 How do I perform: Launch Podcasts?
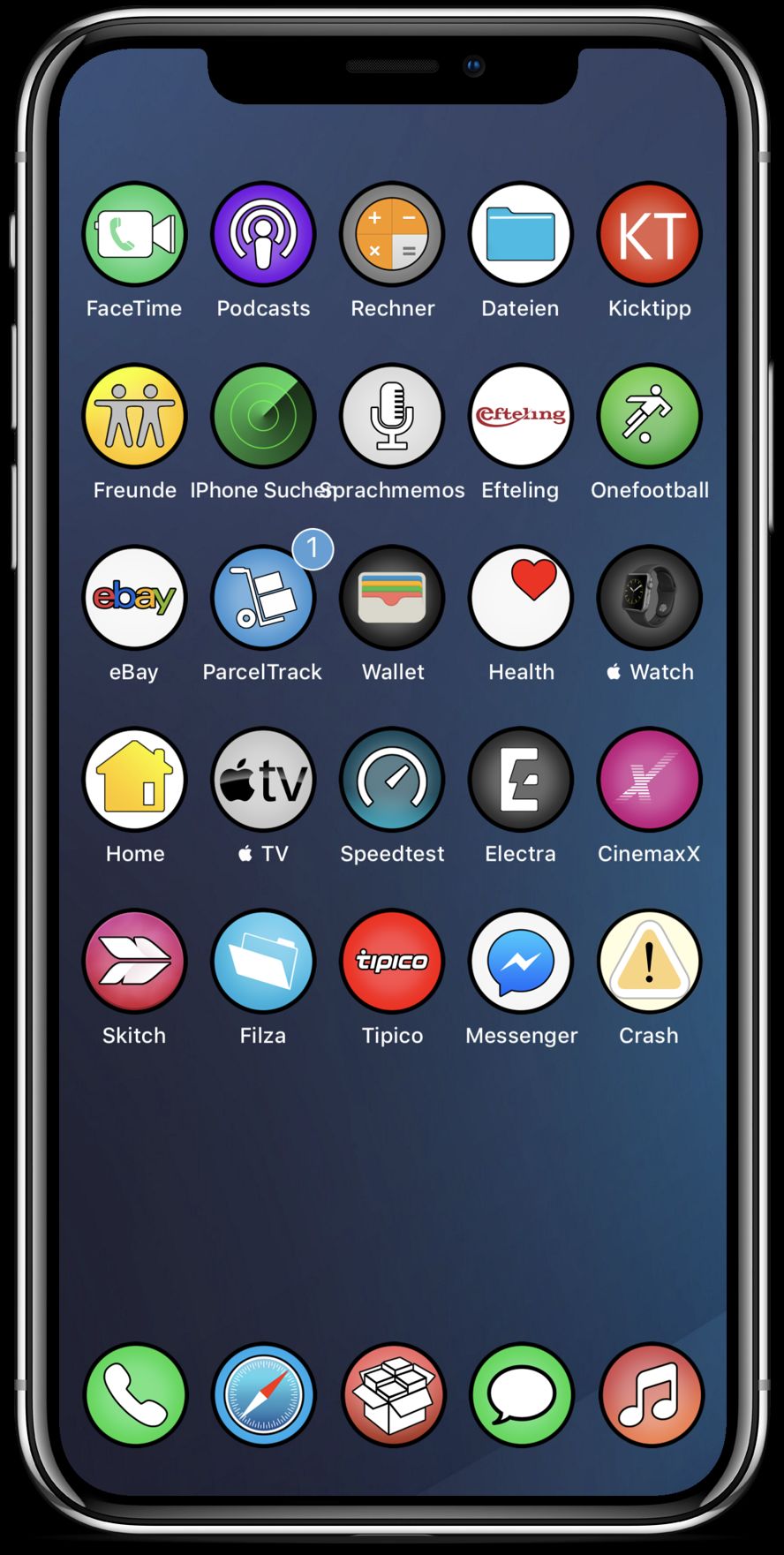coord(263,234)
